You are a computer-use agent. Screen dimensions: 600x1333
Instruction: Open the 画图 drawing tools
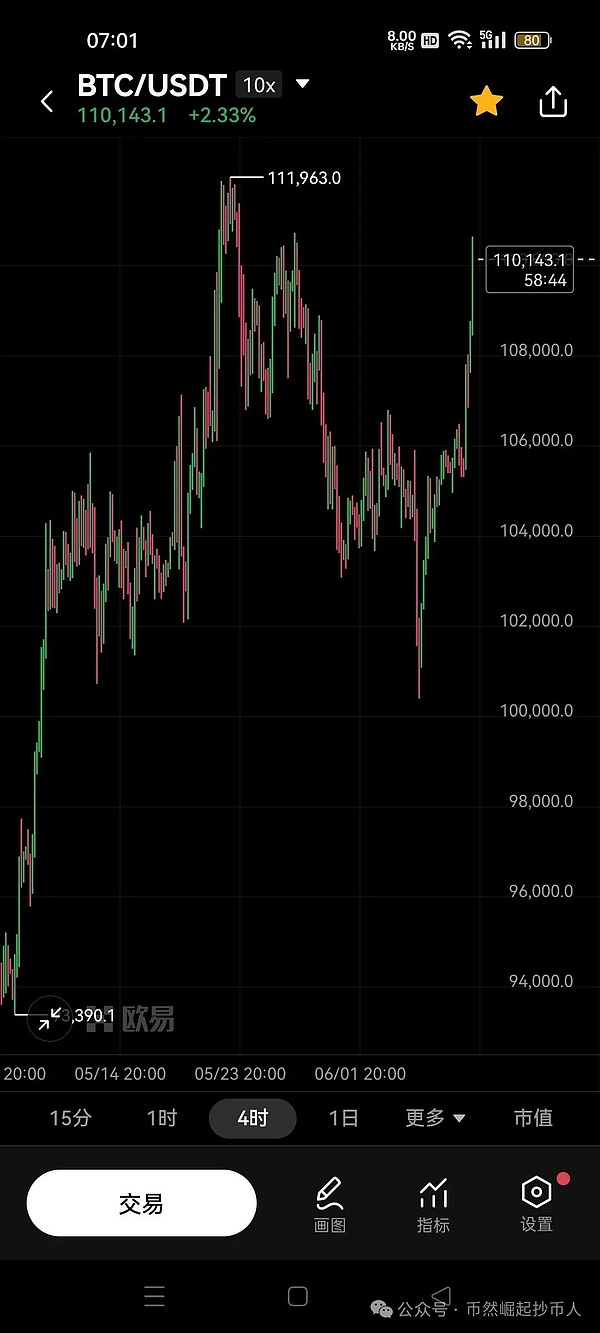click(330, 1203)
